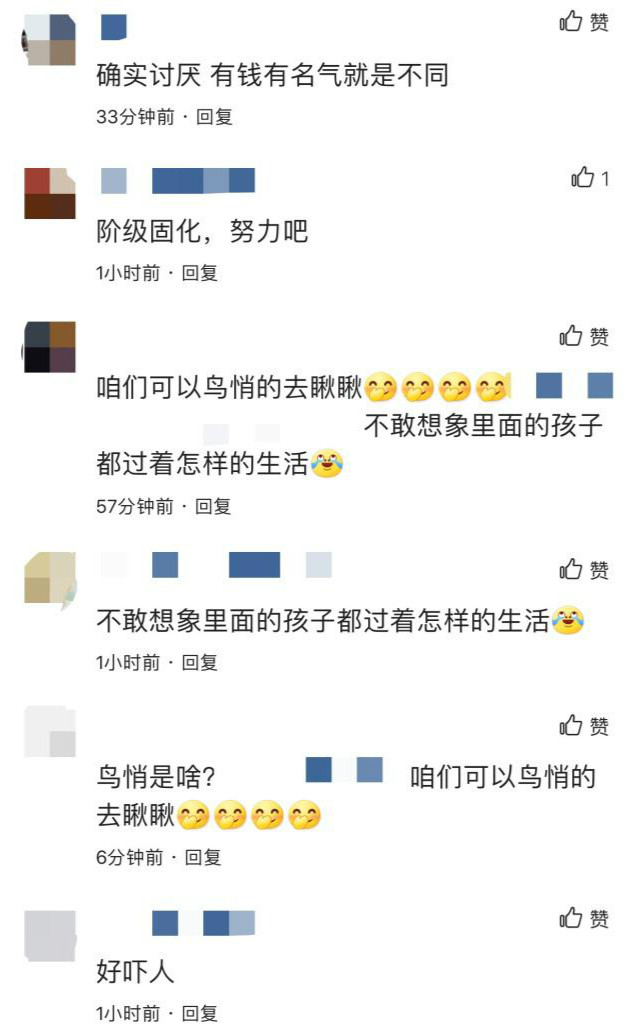Viewport: 633px width, 1030px height.
Task: Like the comment '确实讨厌 有钱有名气就是不同'
Action: coord(584,22)
